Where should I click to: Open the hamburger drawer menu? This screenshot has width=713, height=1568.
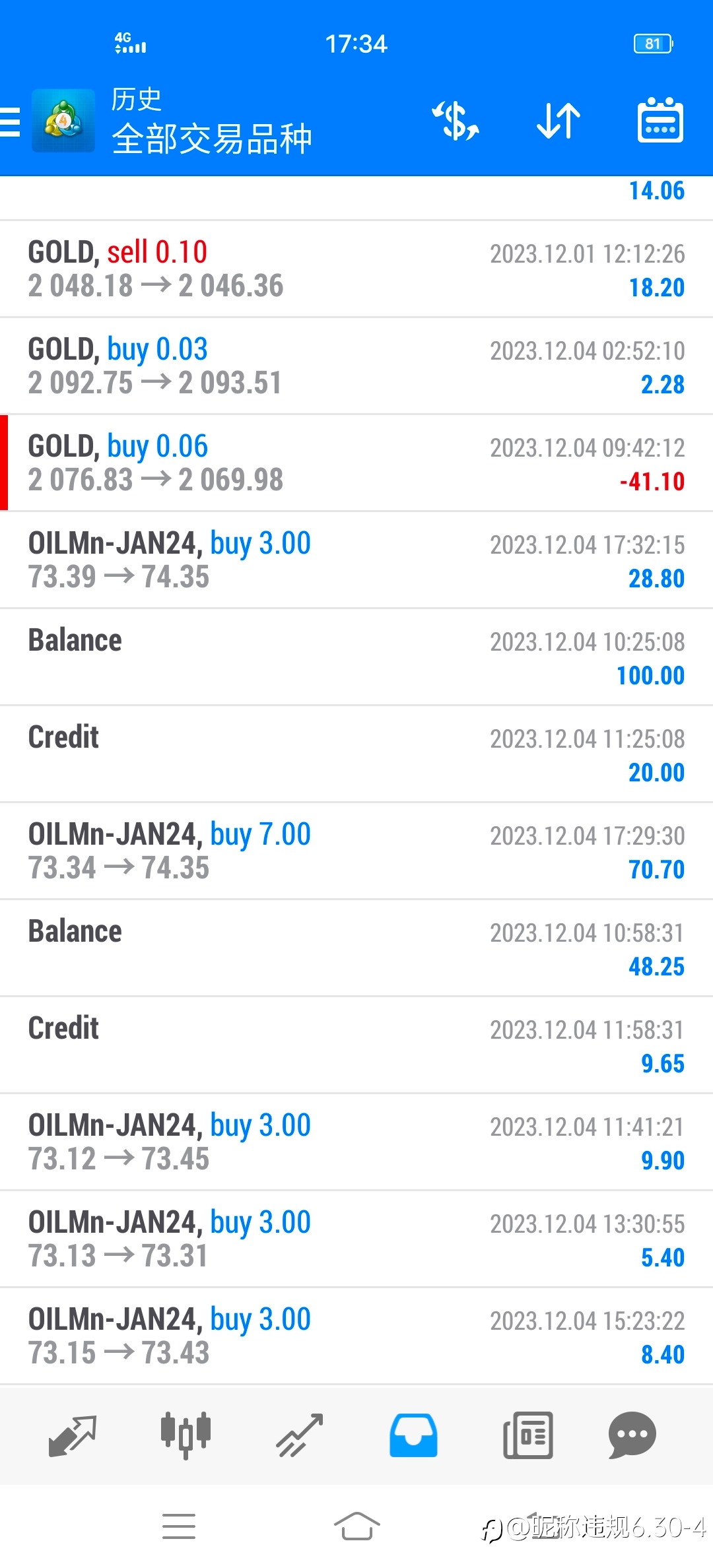point(11,122)
